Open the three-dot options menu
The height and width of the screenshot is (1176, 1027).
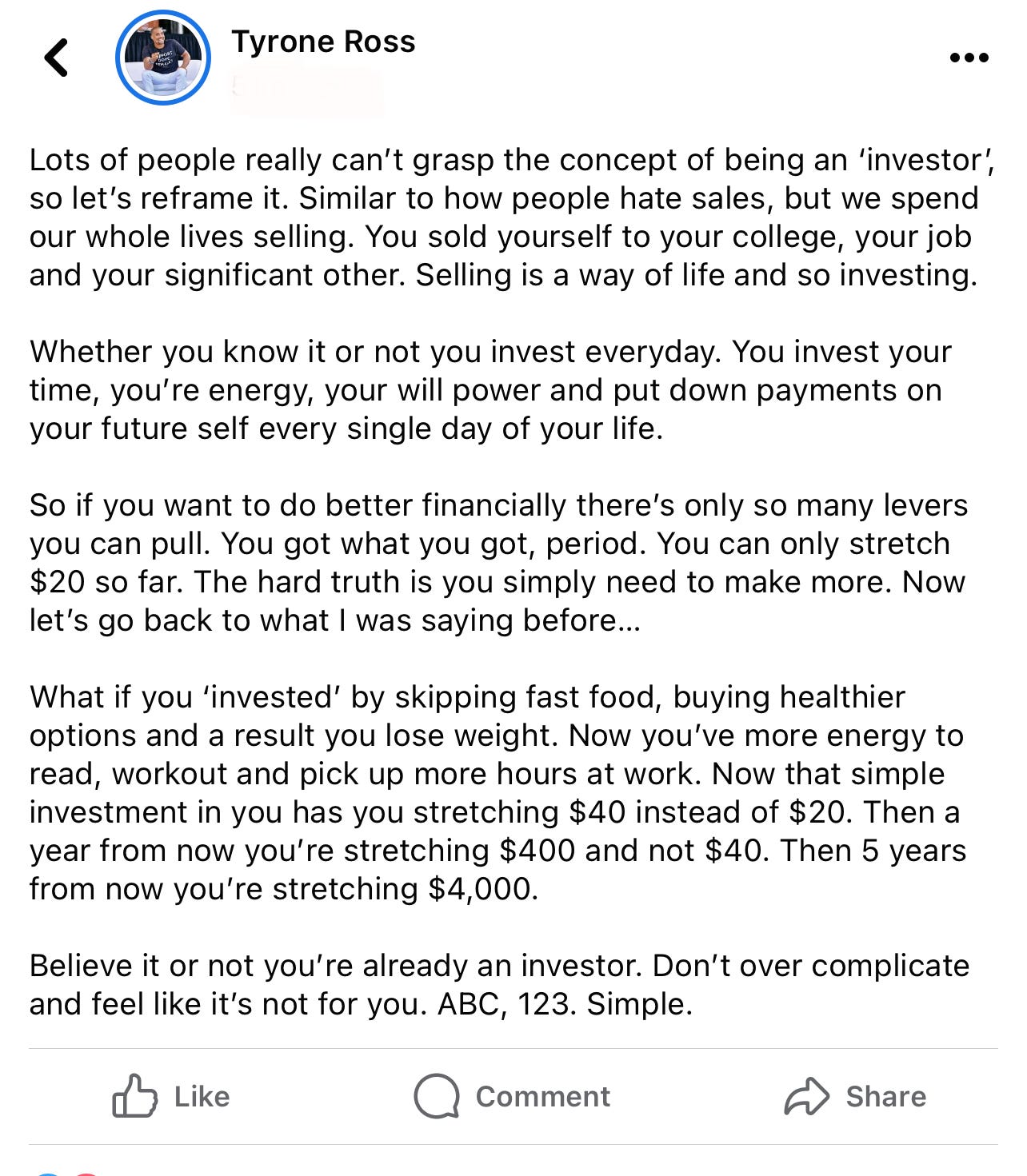coord(969,58)
